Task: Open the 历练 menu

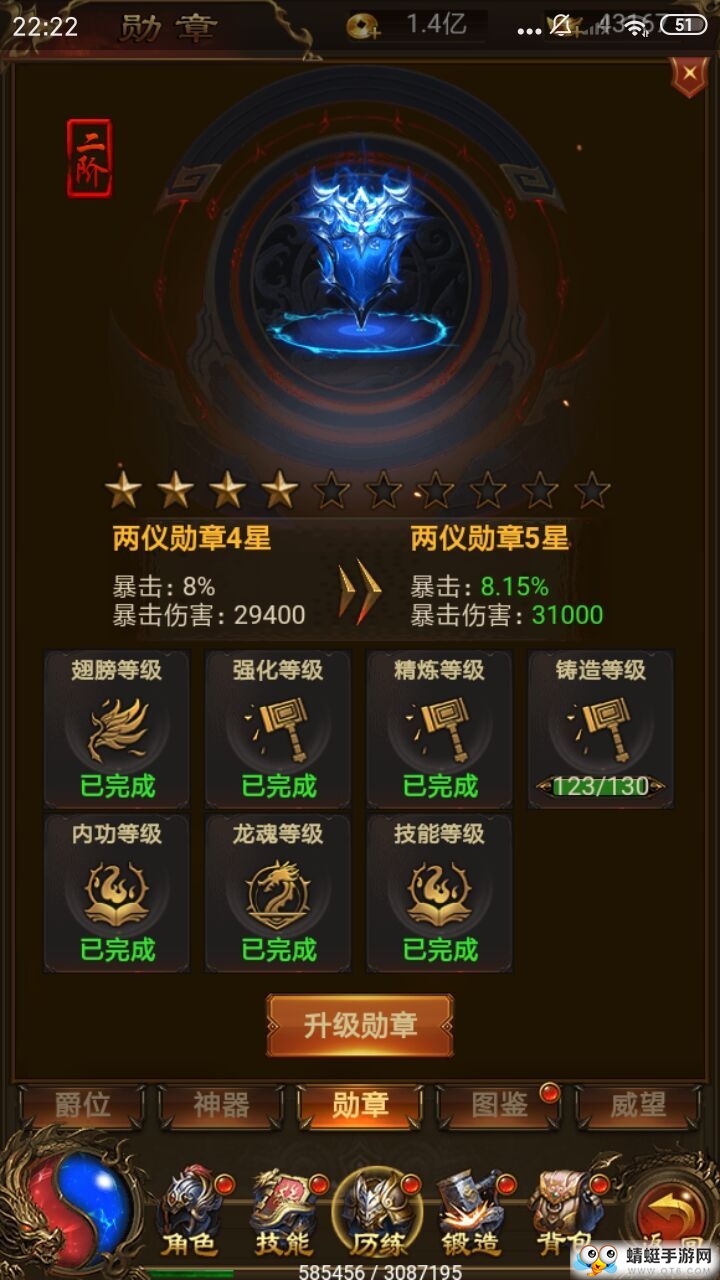Action: pos(377,1210)
